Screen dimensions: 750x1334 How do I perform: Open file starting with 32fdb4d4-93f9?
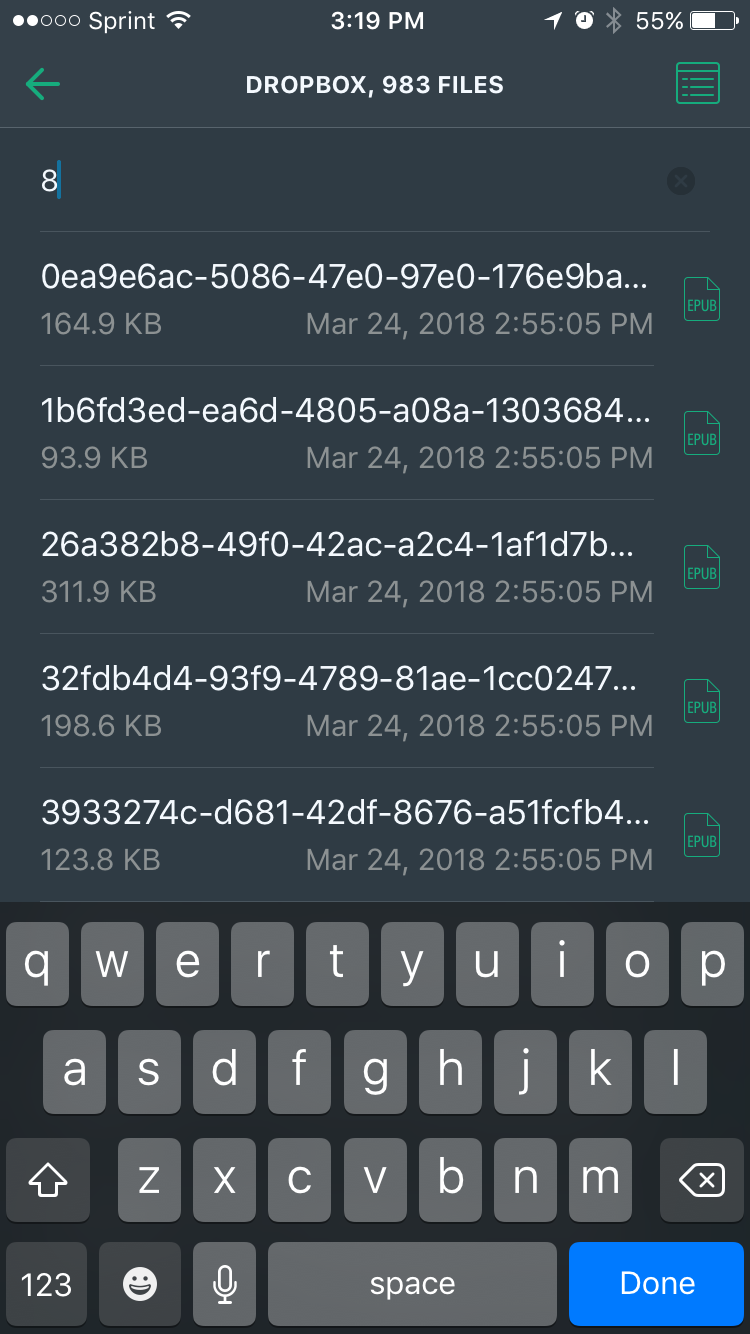(346, 700)
